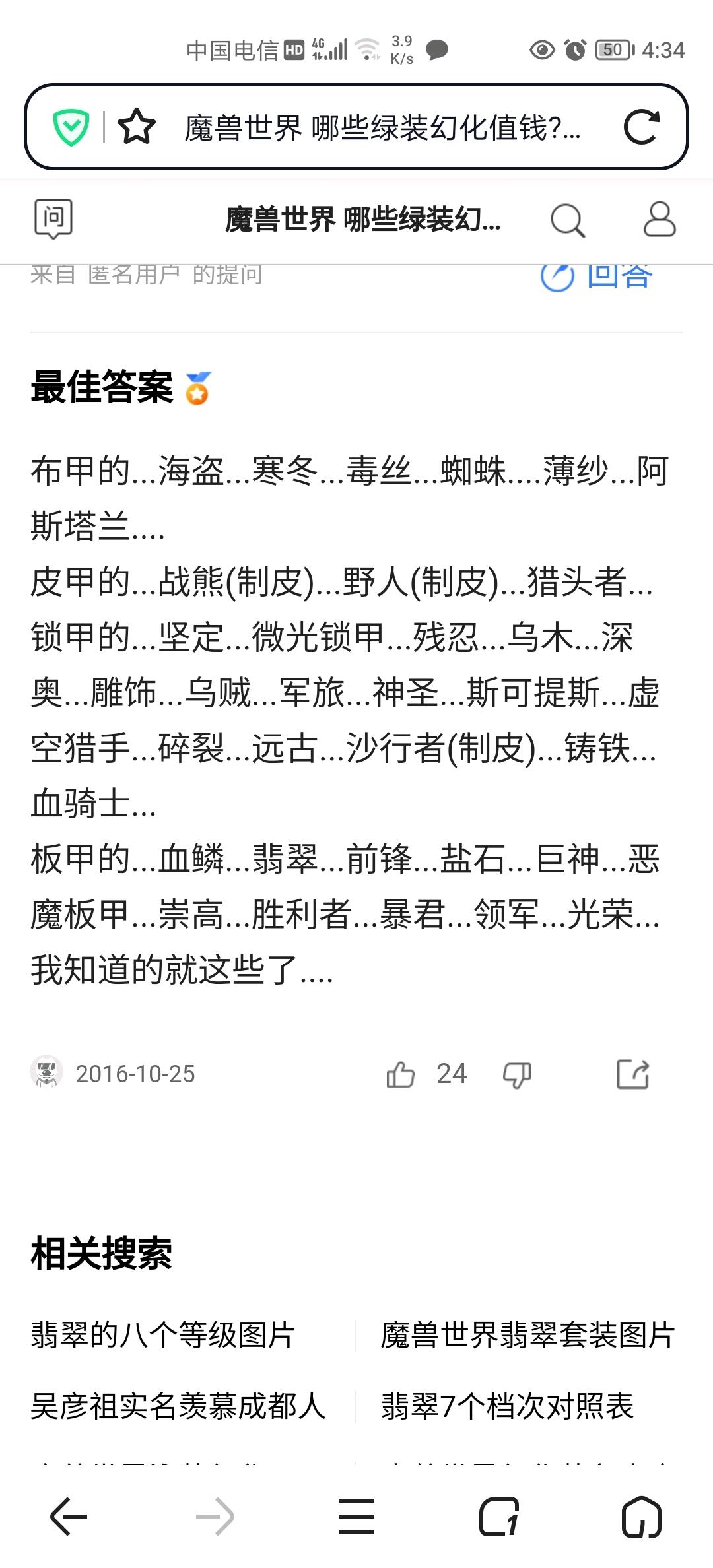This screenshot has height=1568, width=713.
Task: Tap the green security shield icon
Action: coord(71,127)
